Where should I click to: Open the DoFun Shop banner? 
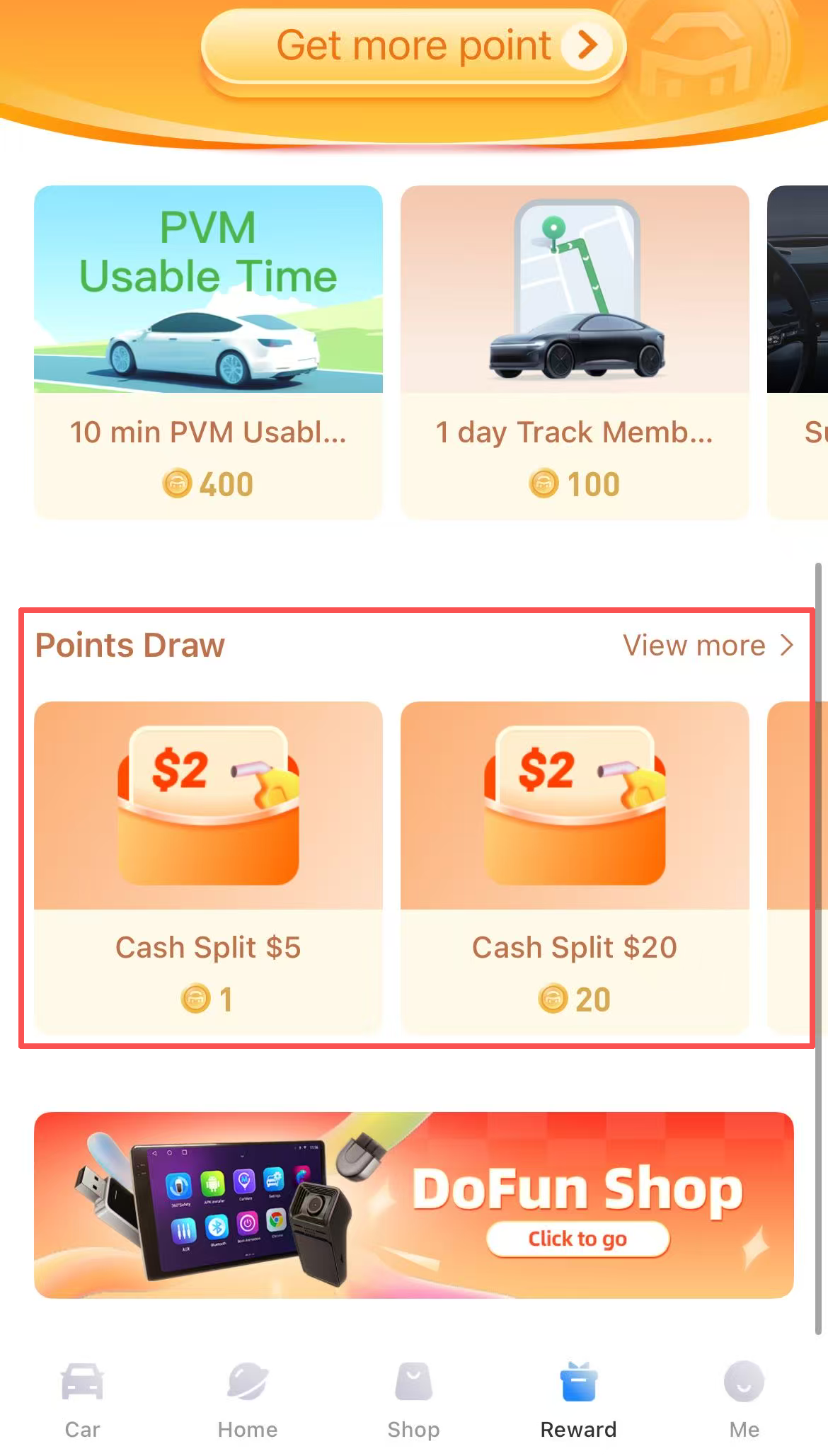point(414,1205)
